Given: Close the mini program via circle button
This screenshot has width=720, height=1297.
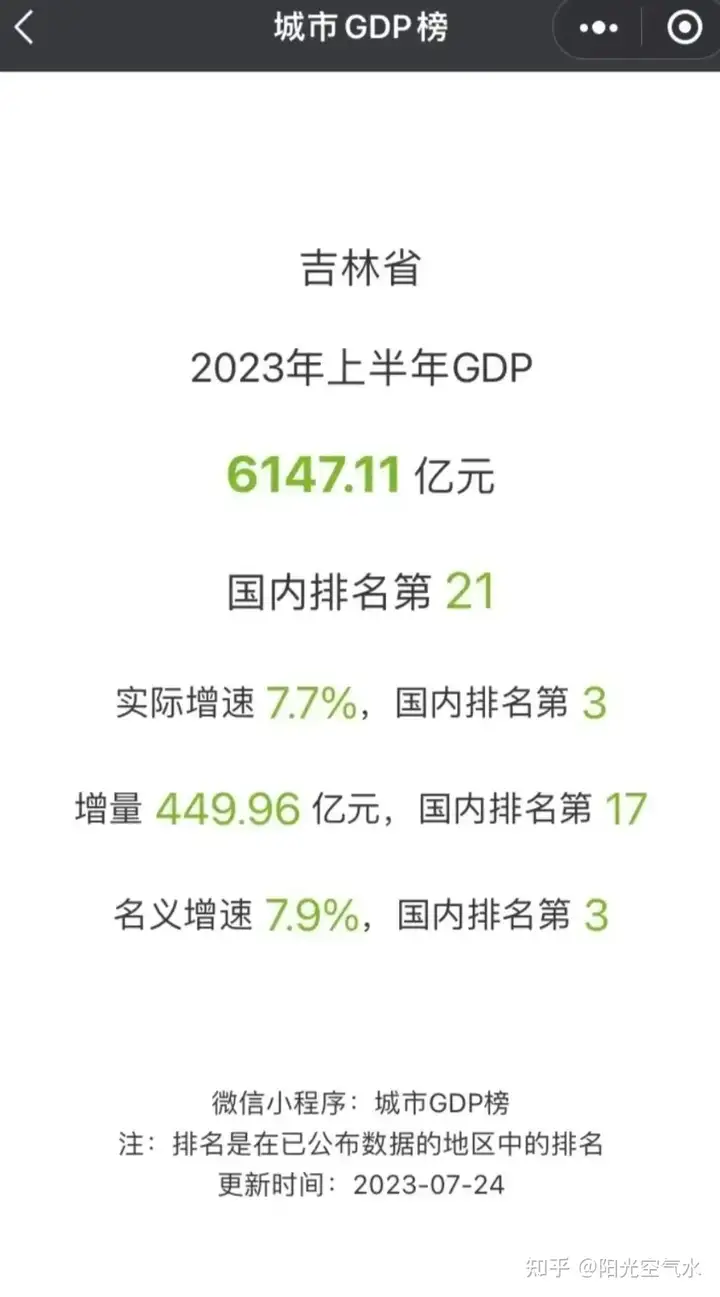Looking at the screenshot, I should pos(685,28).
